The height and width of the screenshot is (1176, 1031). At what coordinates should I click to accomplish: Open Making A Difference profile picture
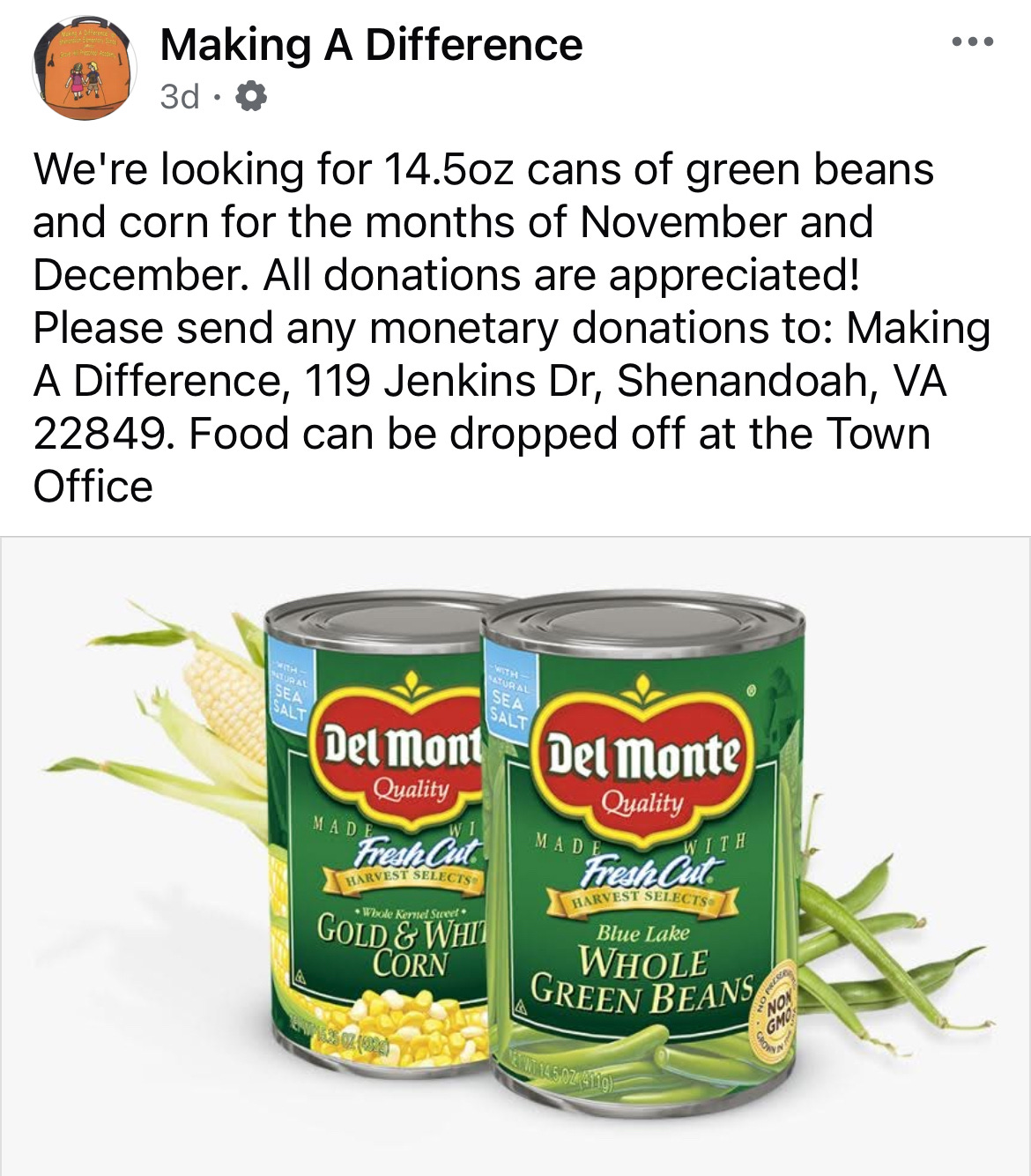(85, 69)
